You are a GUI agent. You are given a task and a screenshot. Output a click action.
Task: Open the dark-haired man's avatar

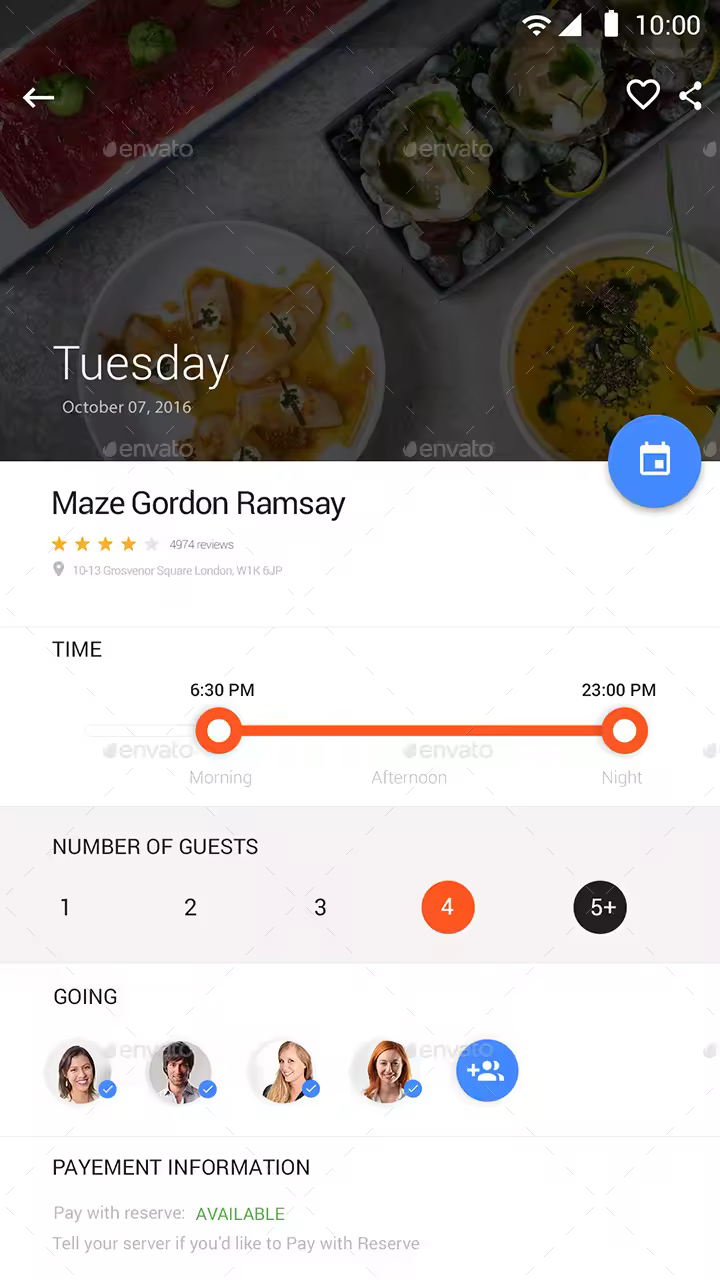180,1071
